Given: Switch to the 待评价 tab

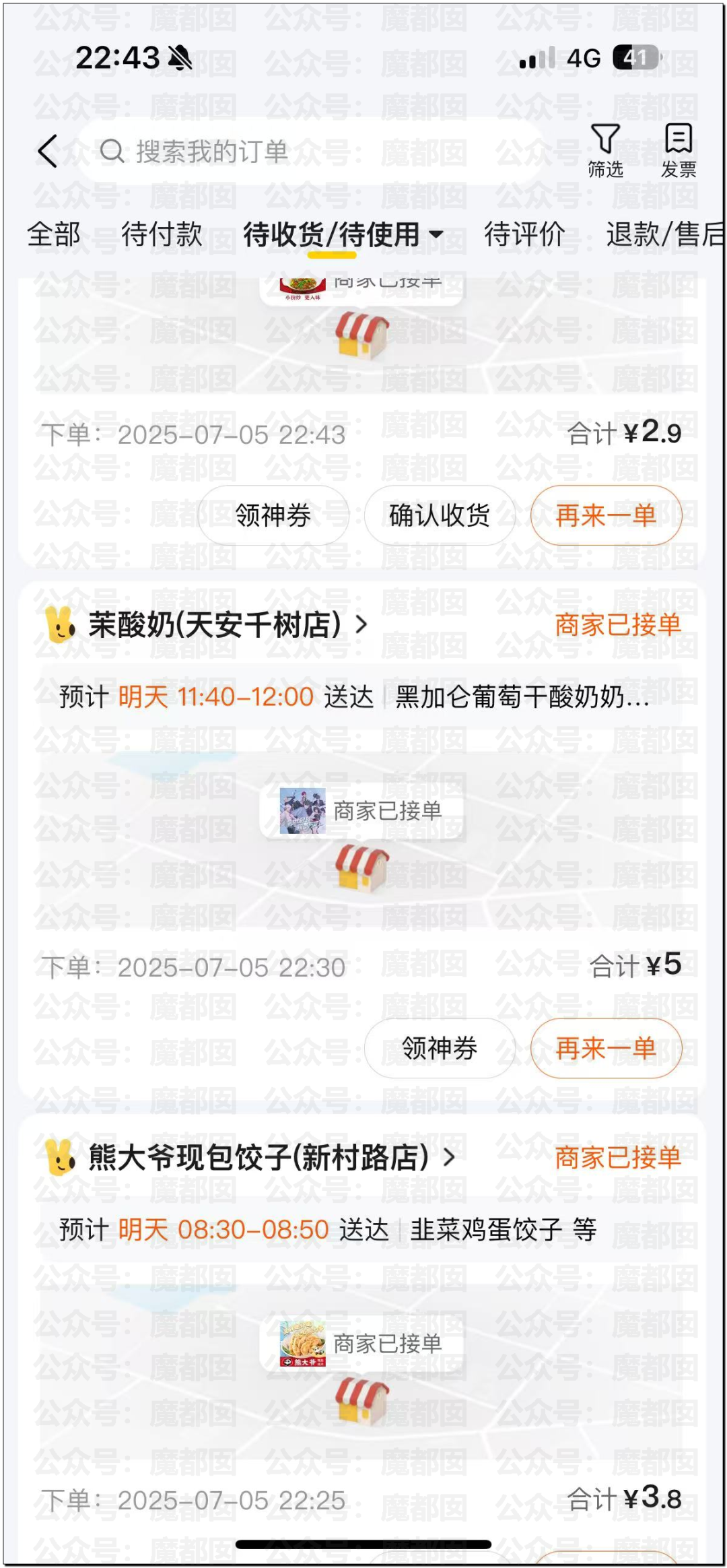Looking at the screenshot, I should click(524, 234).
